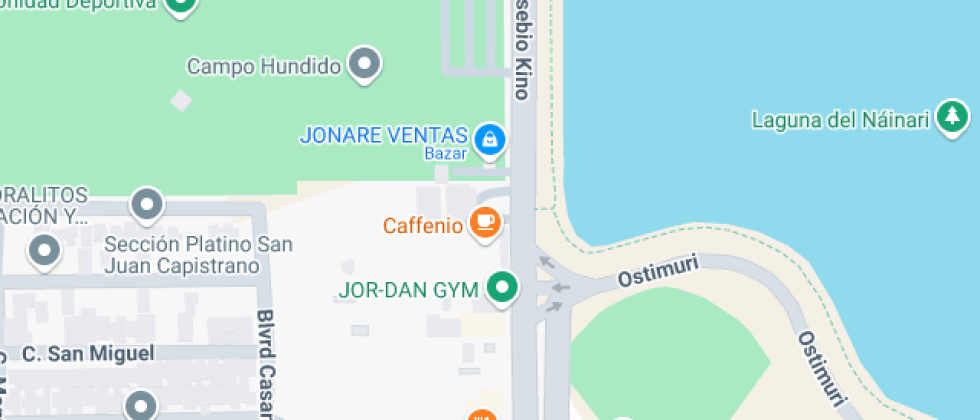
Task: Select the Laguna del Náinari park pin
Action: 952,119
